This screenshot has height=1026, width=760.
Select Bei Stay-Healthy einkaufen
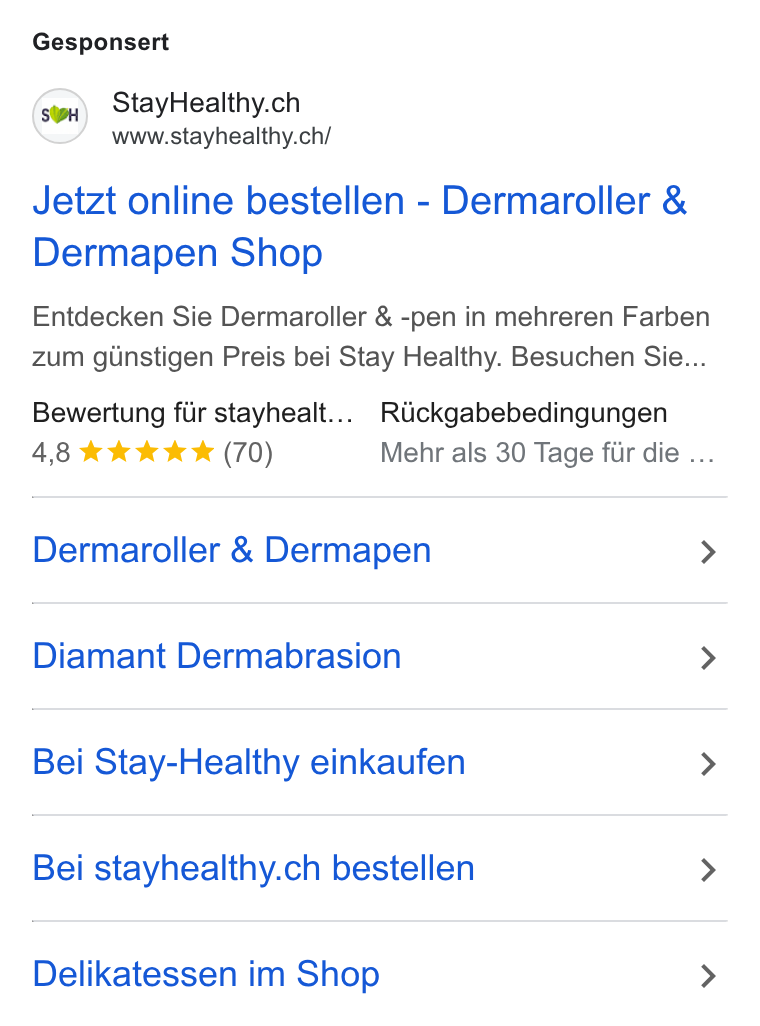(x=380, y=762)
